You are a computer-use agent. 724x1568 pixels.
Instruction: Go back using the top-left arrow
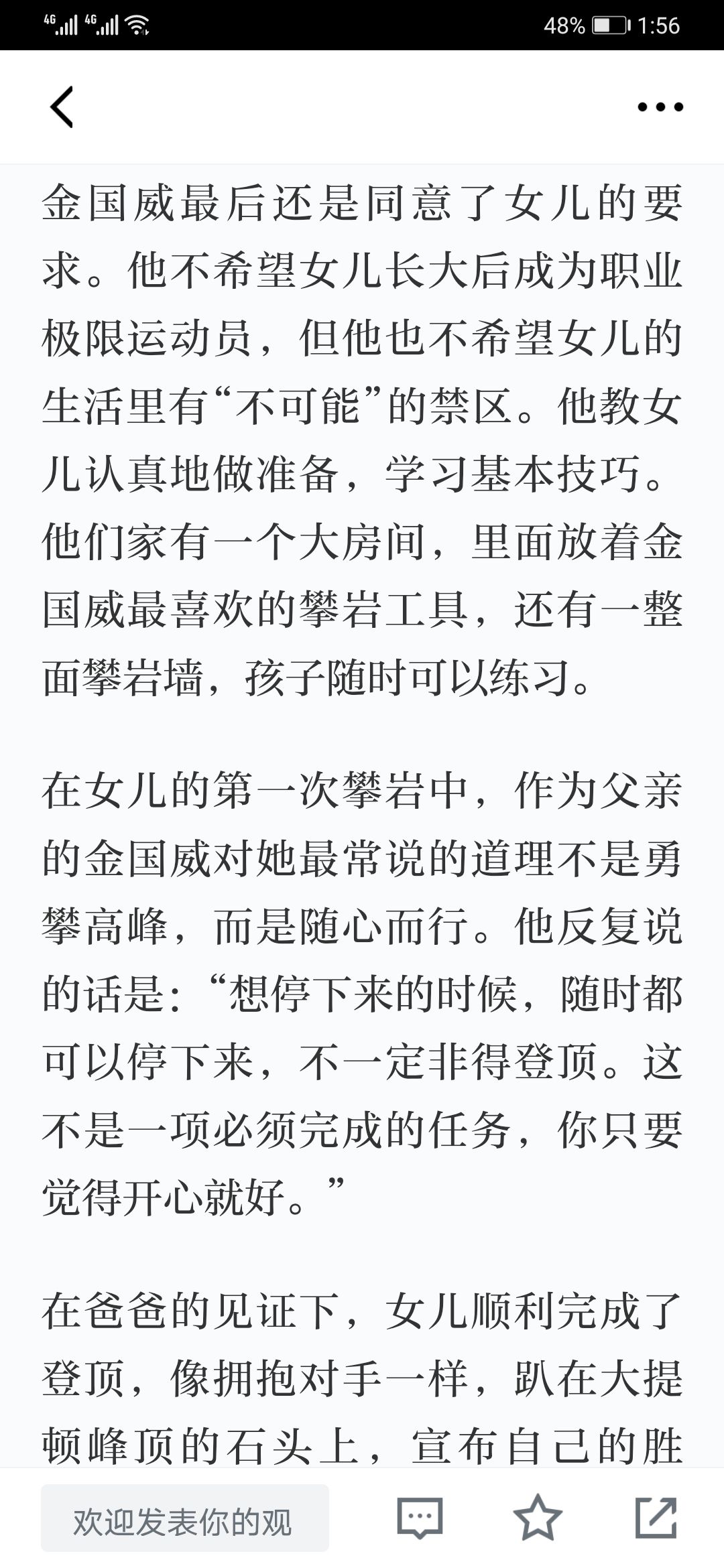click(62, 107)
